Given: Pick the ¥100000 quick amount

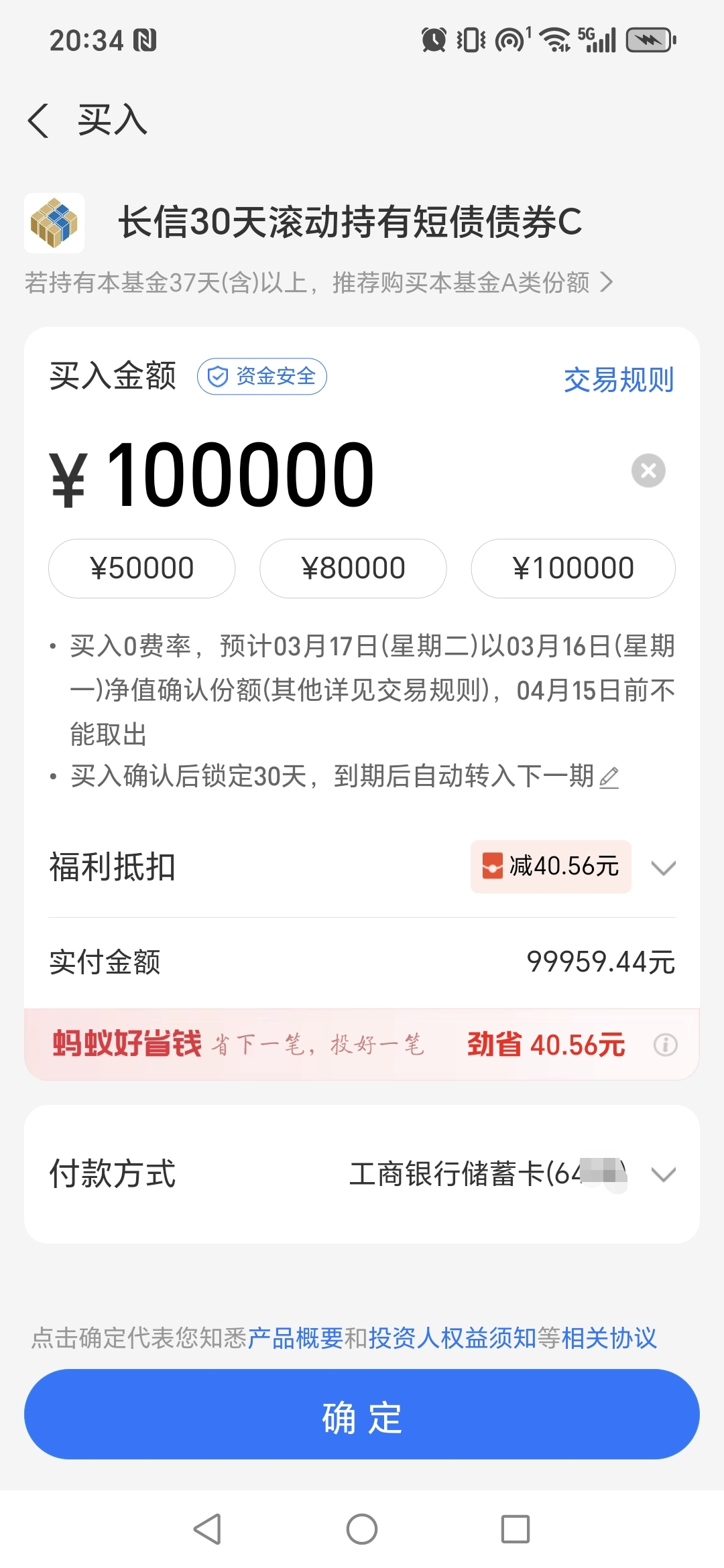Looking at the screenshot, I should [573, 568].
